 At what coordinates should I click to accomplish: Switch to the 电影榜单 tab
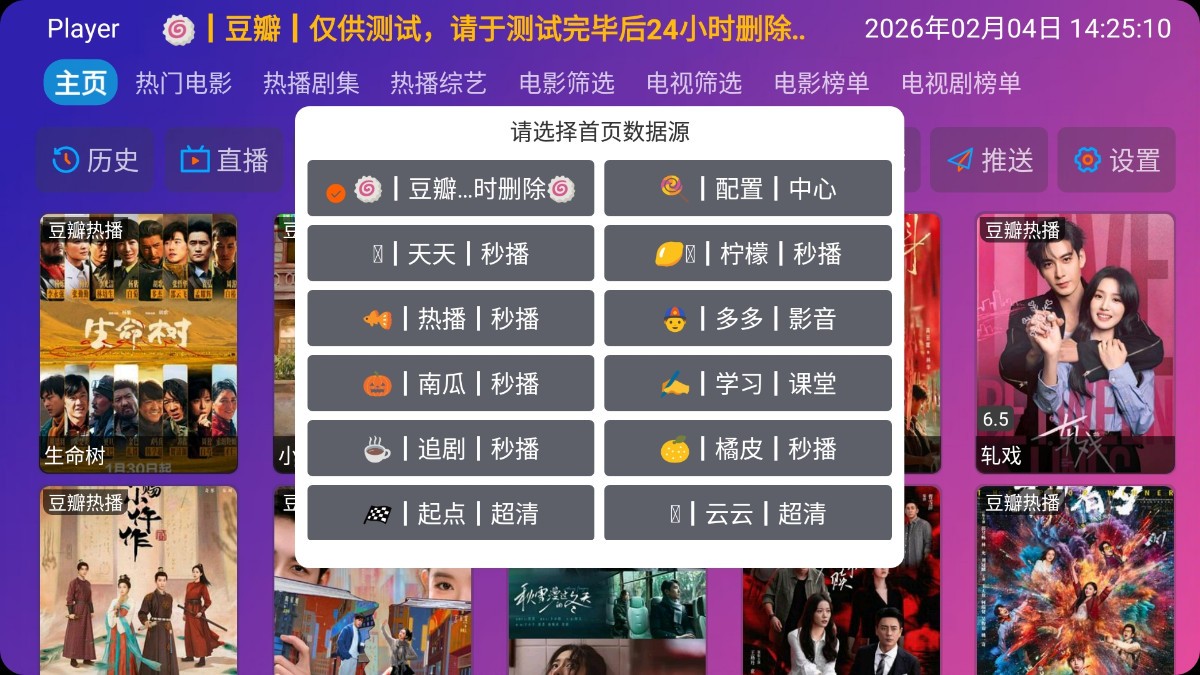821,83
